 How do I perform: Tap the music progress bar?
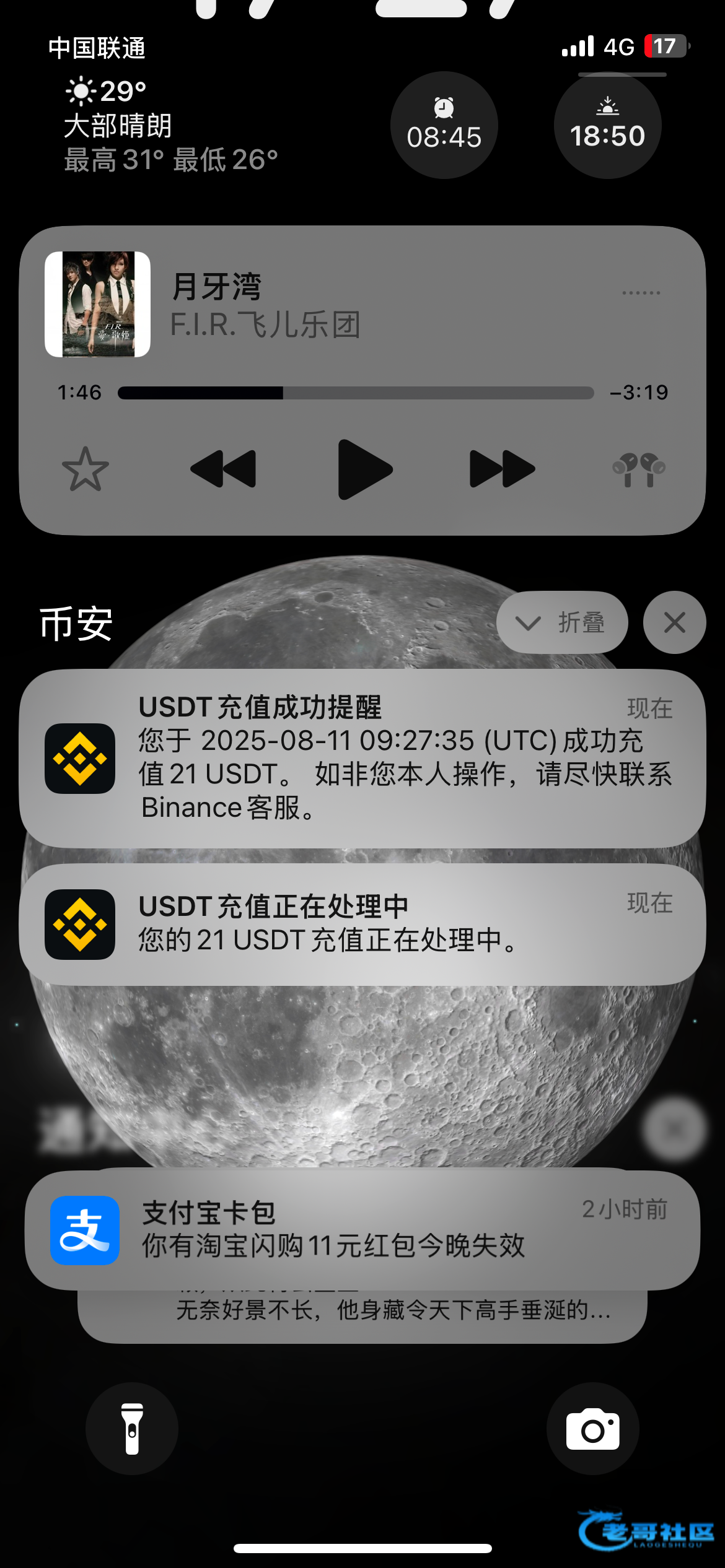(356, 393)
